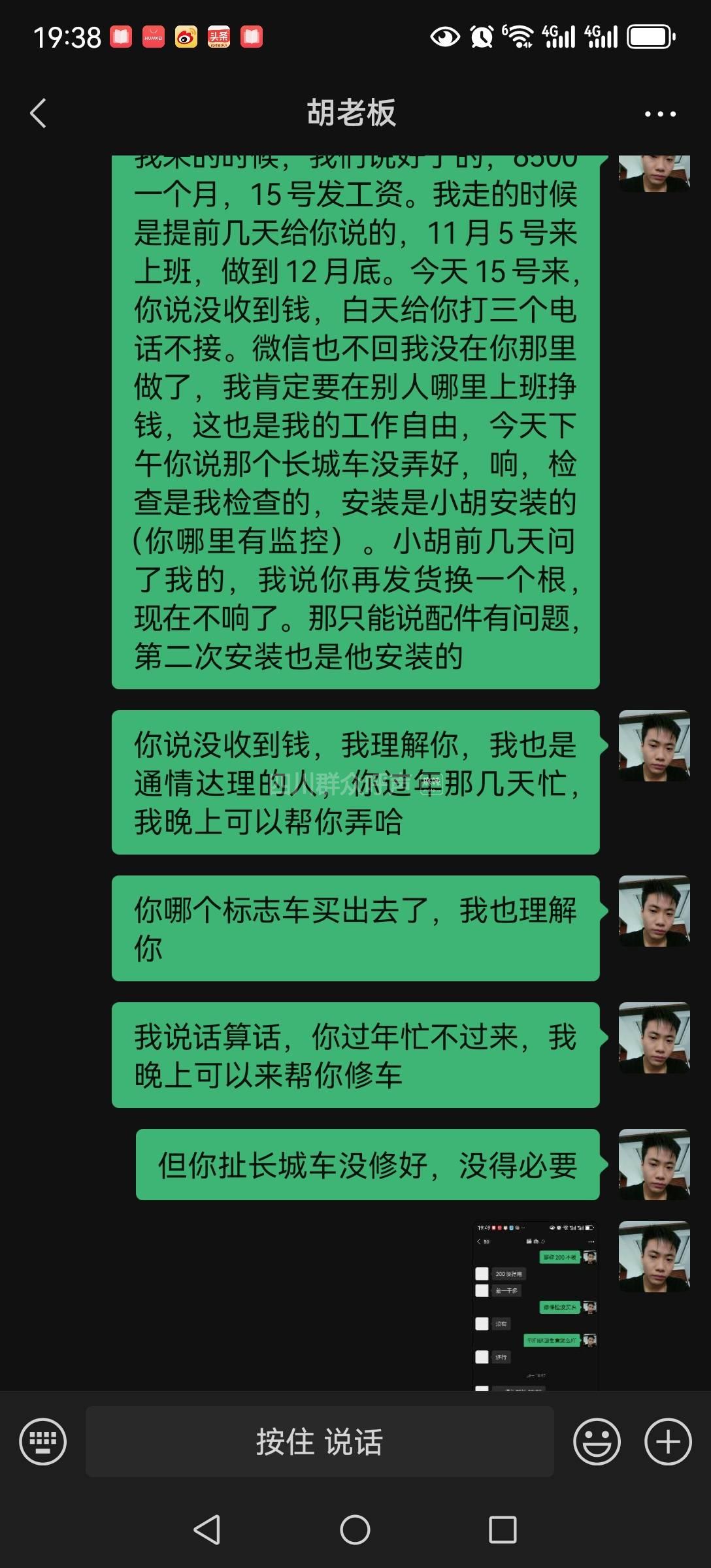This screenshot has height=1568, width=711.
Task: Switch to keyboard input mode
Action: coord(43,1441)
